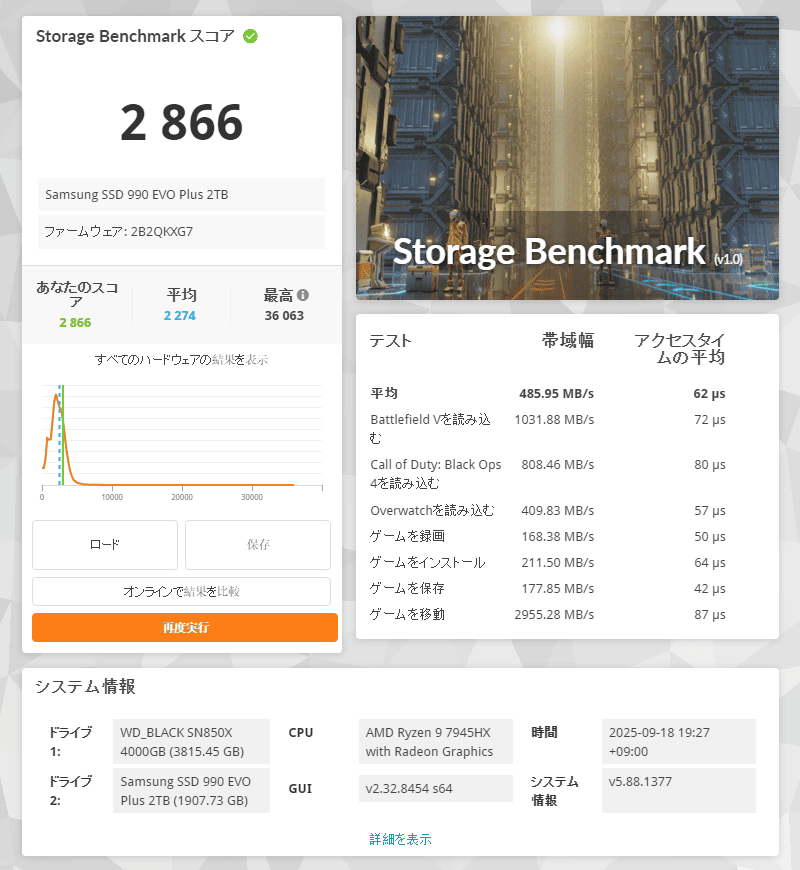The image size is (800, 870).
Task: Open オンラインで結果を比較
Action: (x=182, y=592)
